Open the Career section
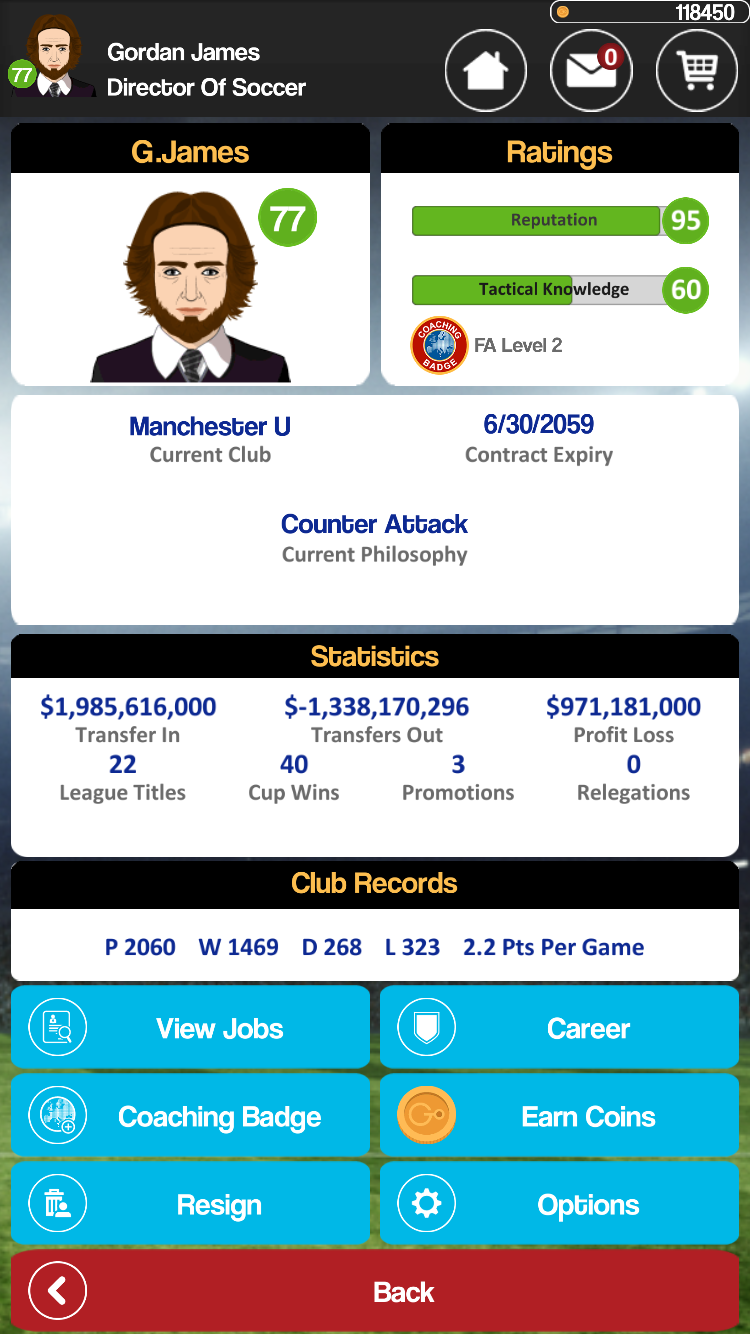Viewport: 750px width, 1334px height. click(x=559, y=1027)
